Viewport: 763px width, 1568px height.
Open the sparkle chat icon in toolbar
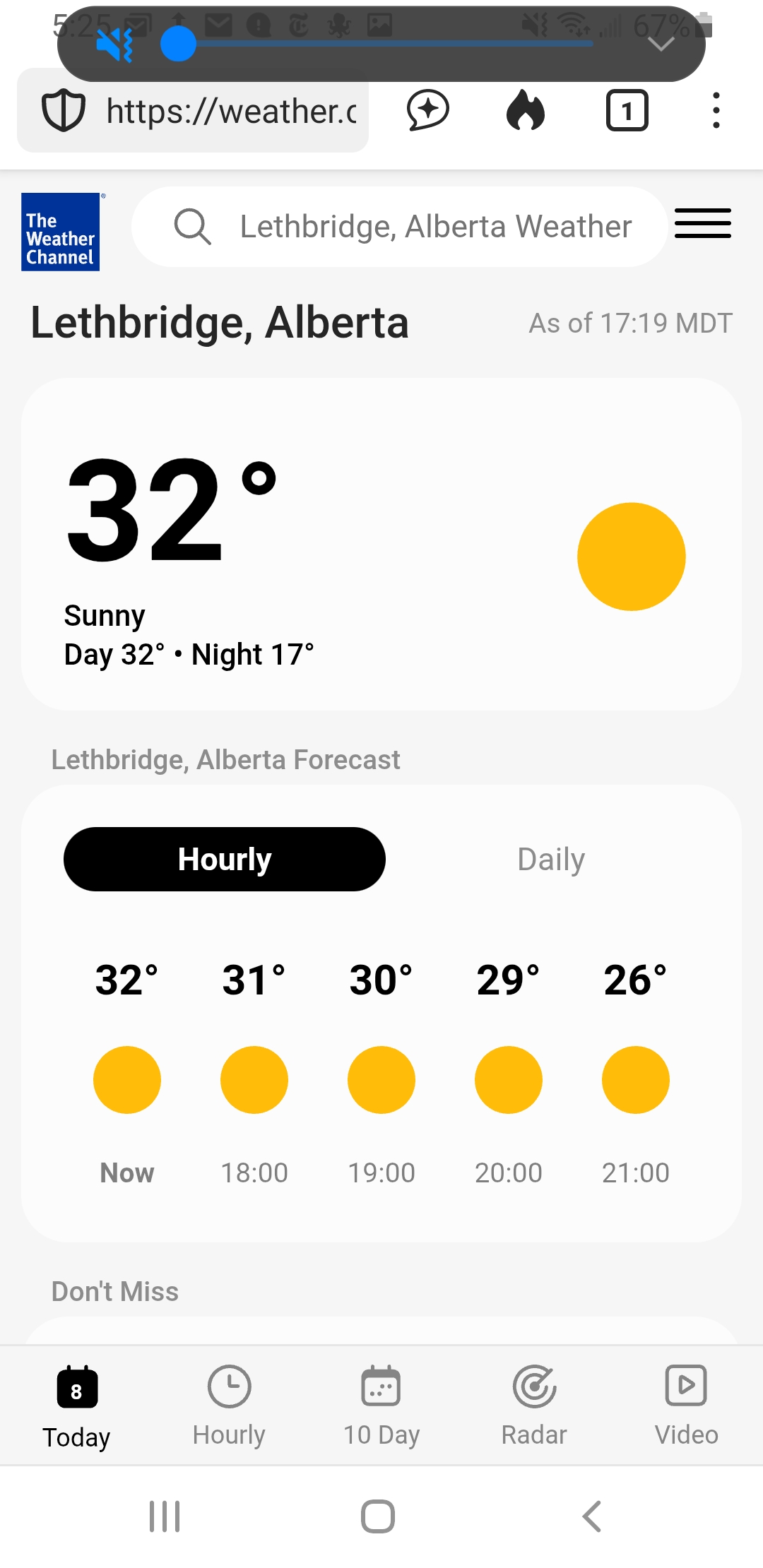point(428,111)
